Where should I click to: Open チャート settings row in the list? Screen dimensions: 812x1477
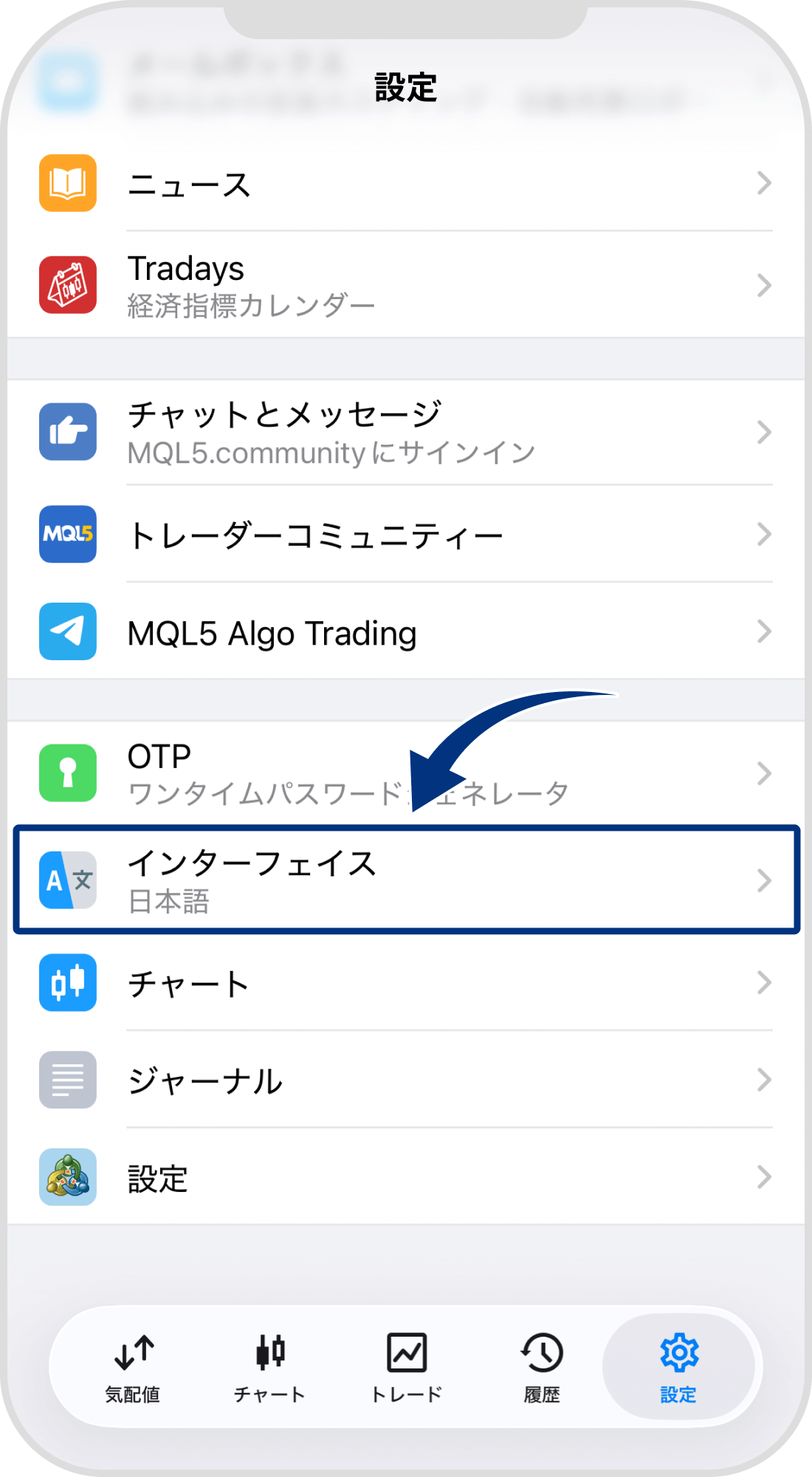tap(406, 983)
